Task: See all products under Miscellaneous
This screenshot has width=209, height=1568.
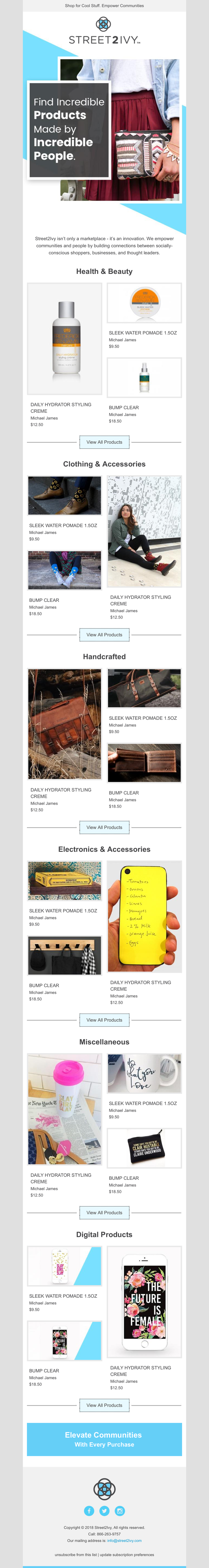Action: tap(104, 1213)
